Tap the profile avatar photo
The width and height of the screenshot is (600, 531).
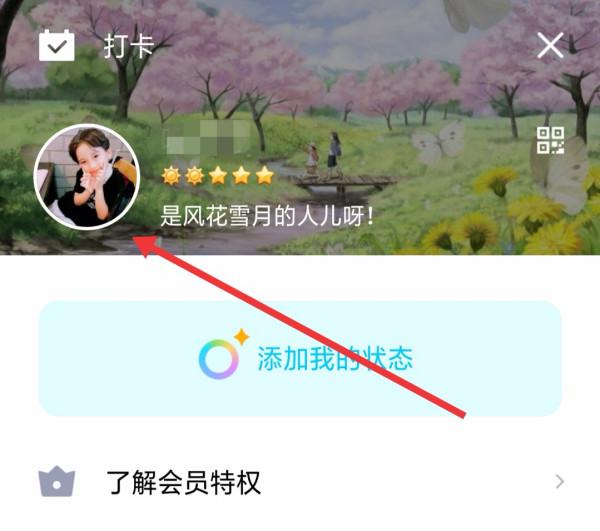coord(86,177)
